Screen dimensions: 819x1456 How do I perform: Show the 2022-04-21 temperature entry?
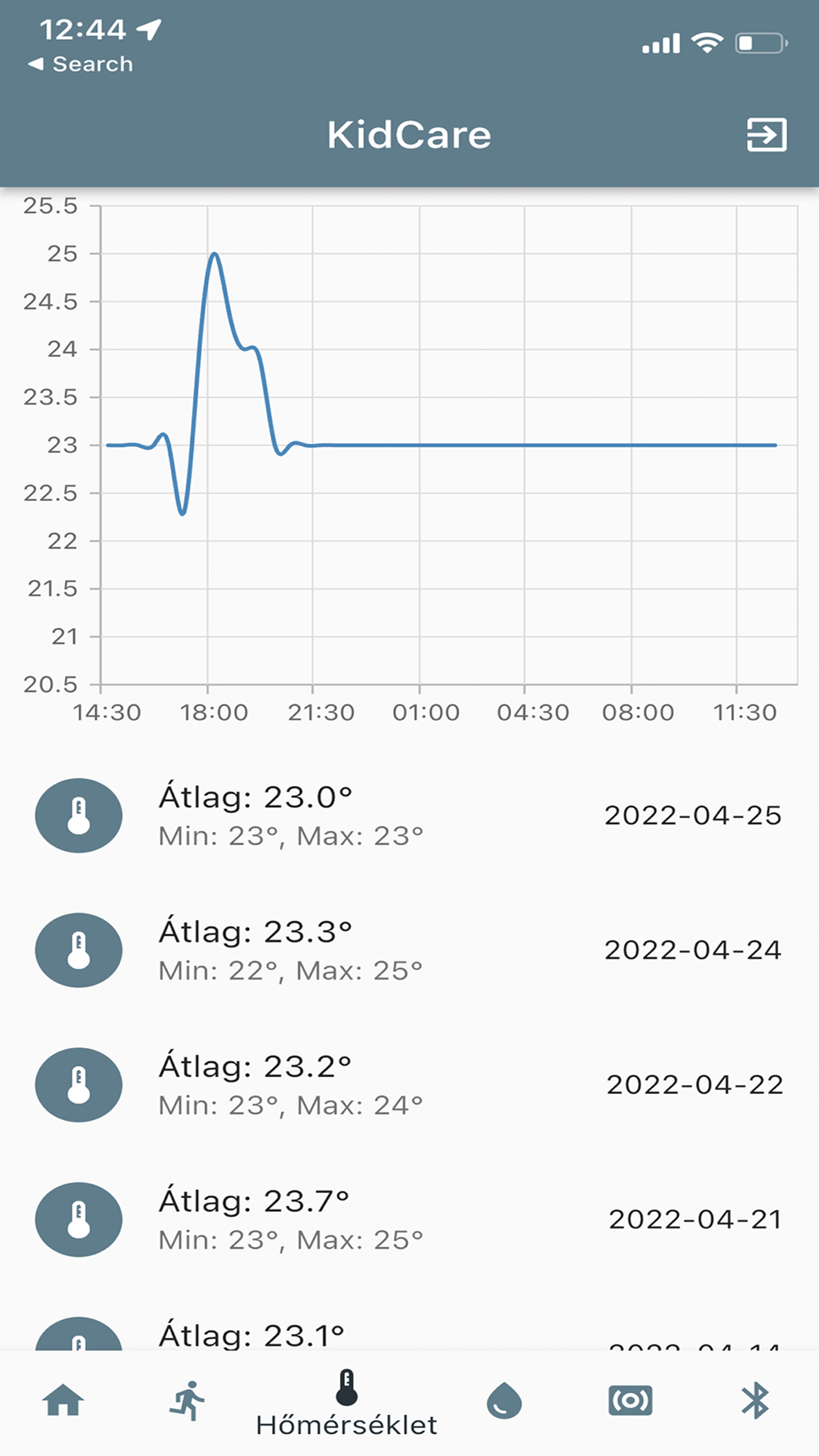409,1219
